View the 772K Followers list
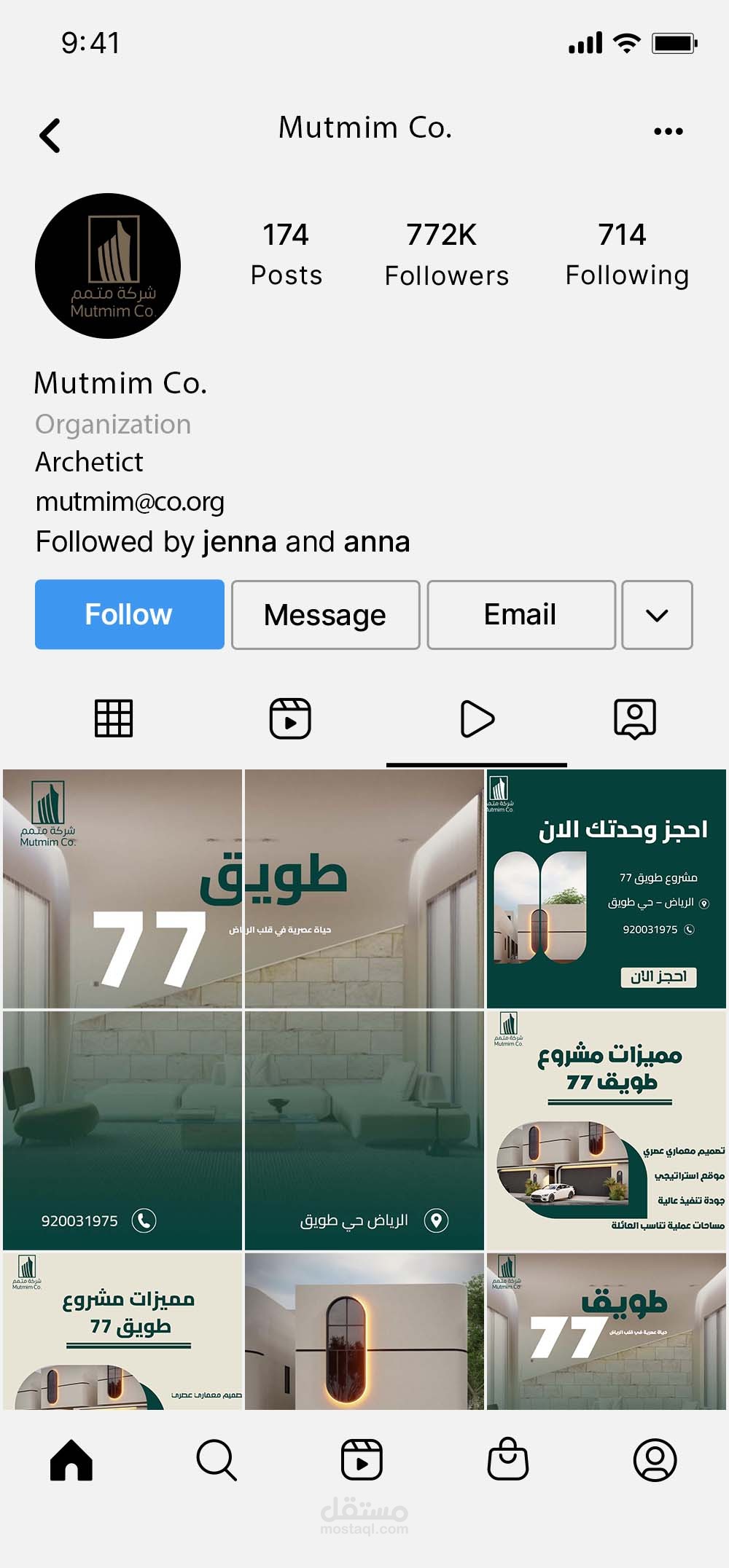This screenshot has height=1568, width=729. (446, 254)
